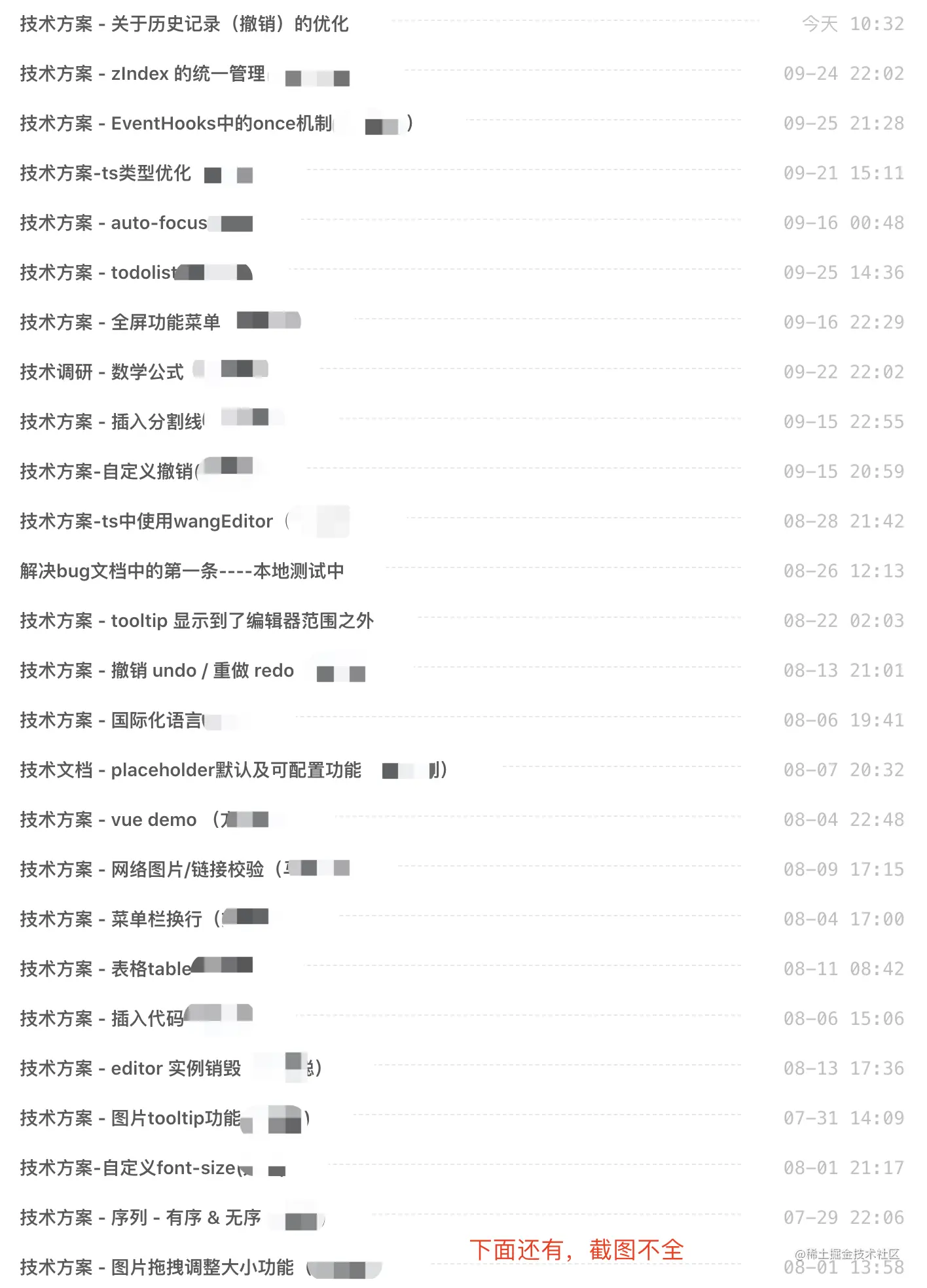
Task: Open 撤销 undo / 重做 redo document
Action: pyautogui.click(x=156, y=671)
